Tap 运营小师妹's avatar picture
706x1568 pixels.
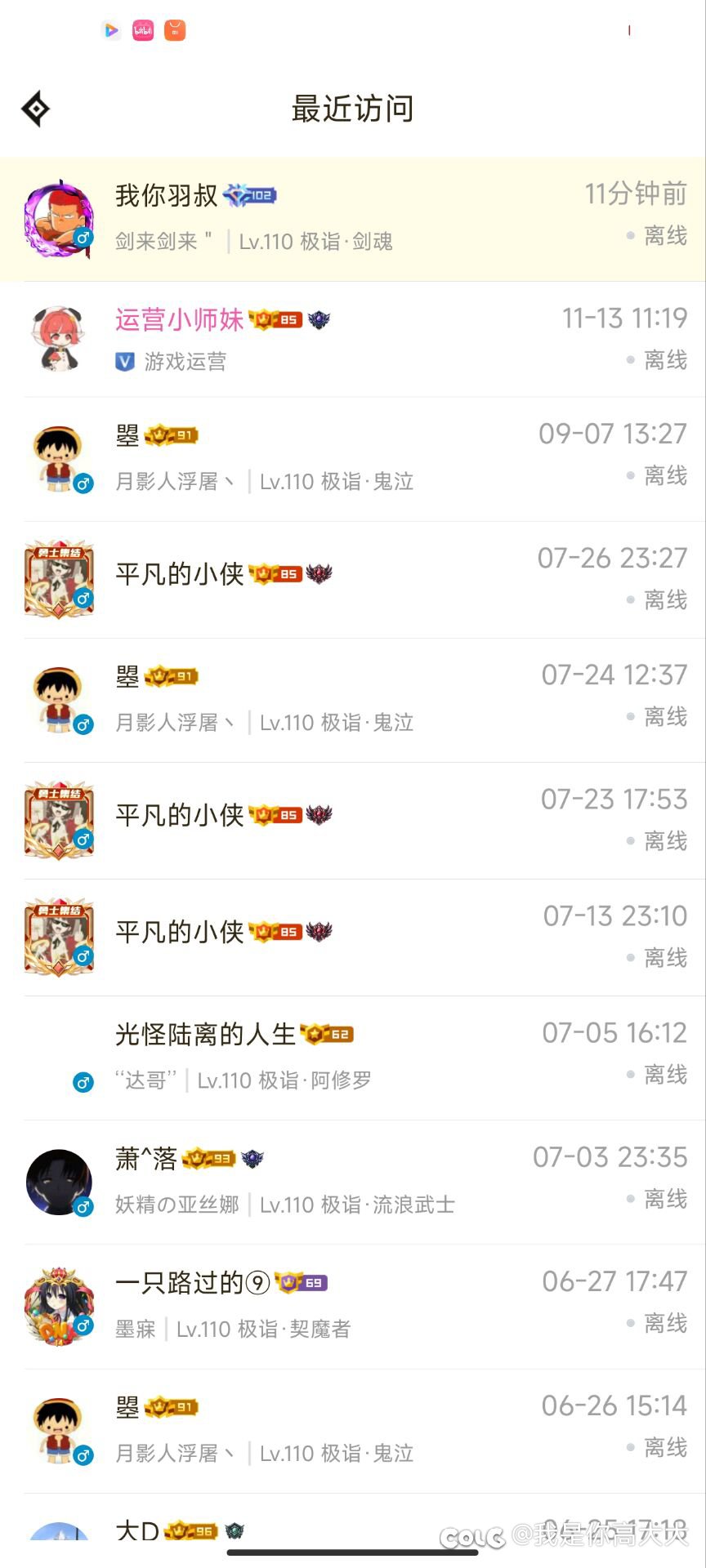59,339
